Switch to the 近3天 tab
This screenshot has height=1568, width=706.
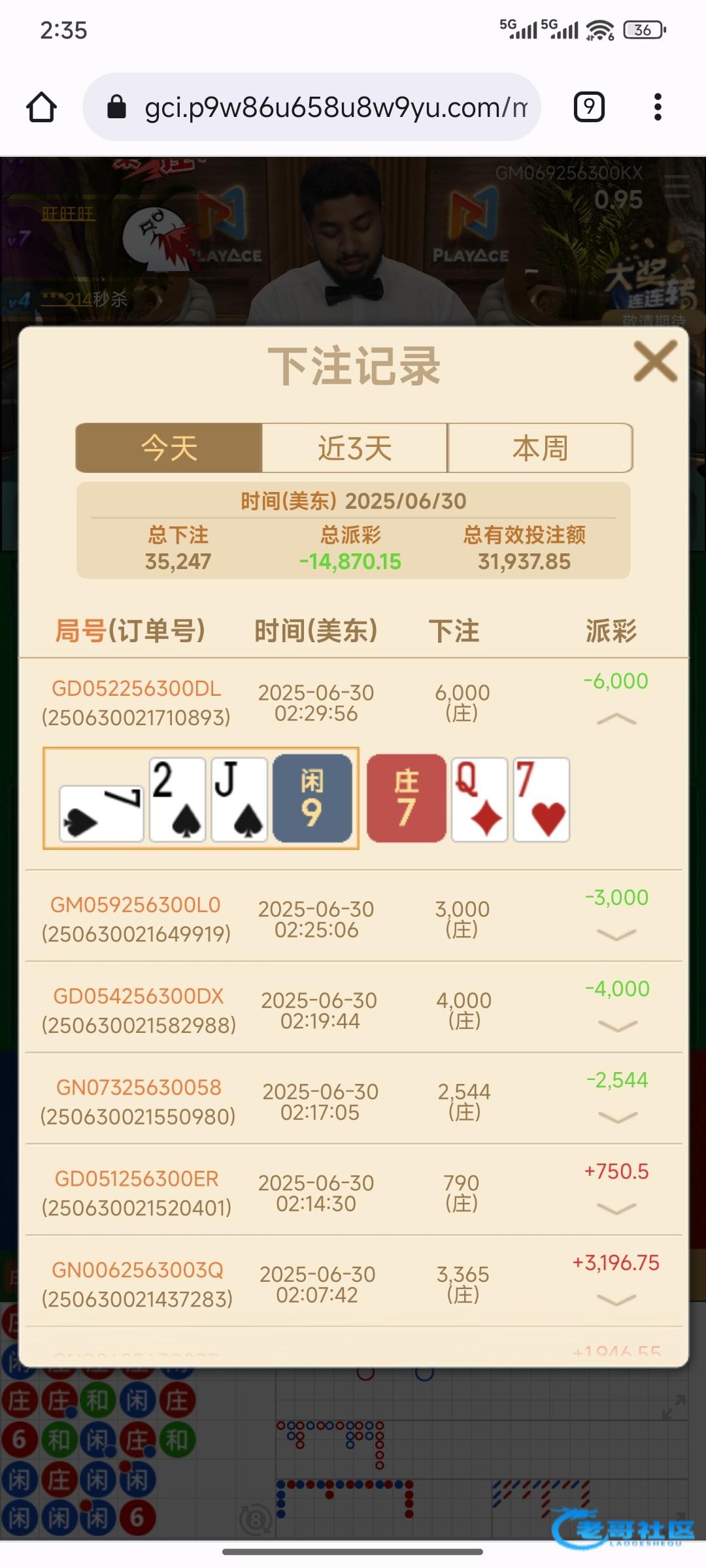click(354, 448)
